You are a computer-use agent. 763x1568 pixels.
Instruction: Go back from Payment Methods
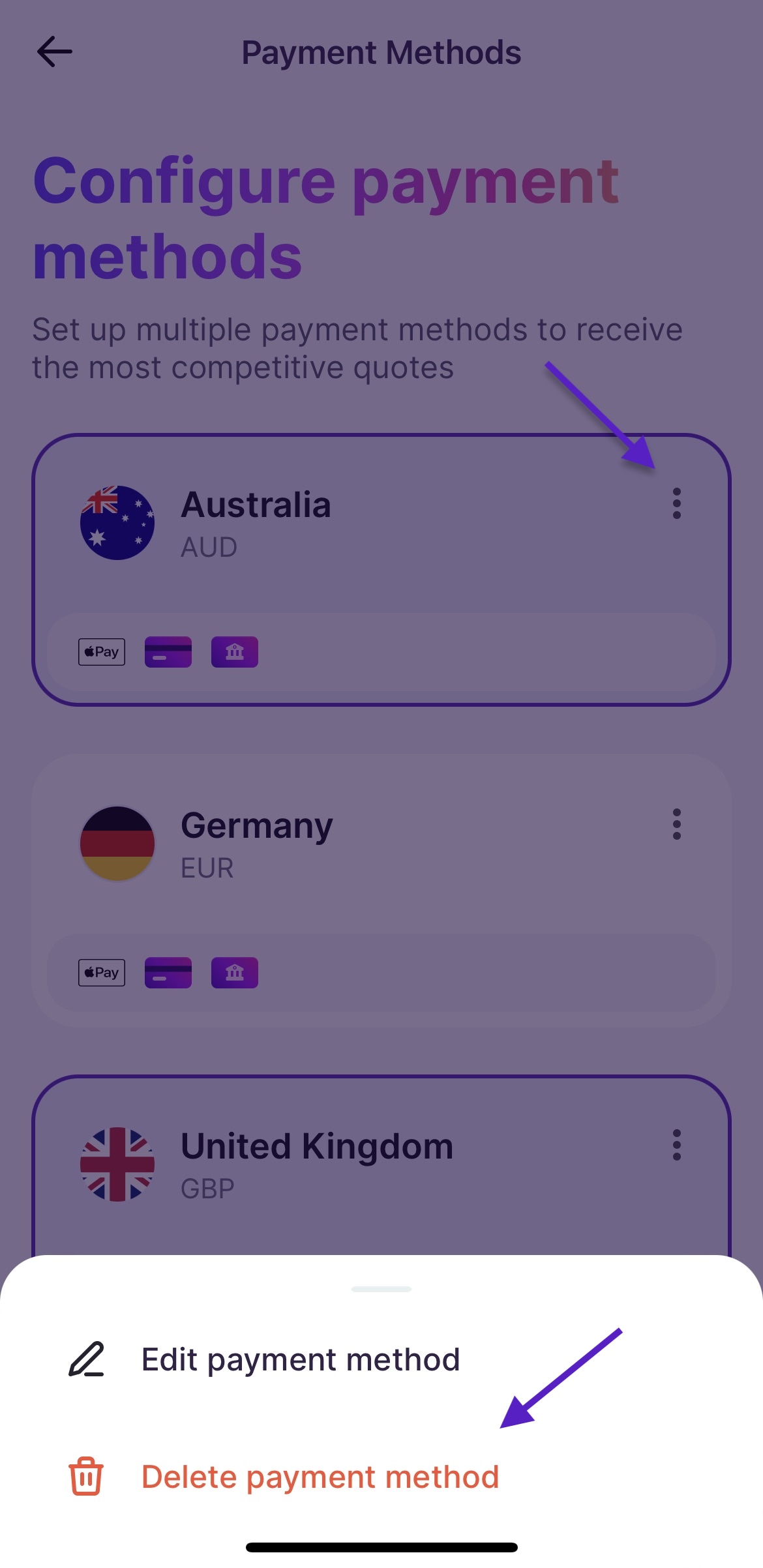click(55, 52)
